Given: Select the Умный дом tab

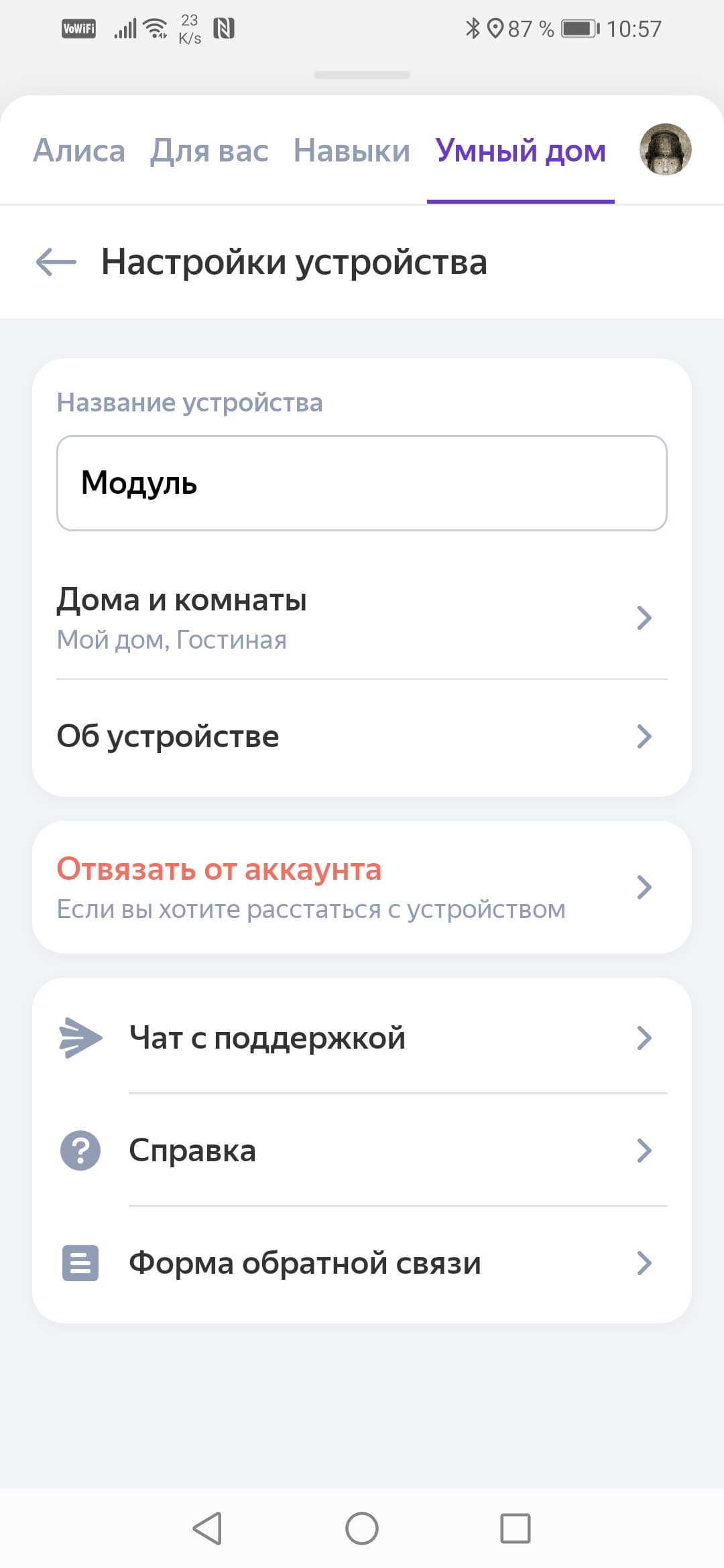Looking at the screenshot, I should coord(520,151).
